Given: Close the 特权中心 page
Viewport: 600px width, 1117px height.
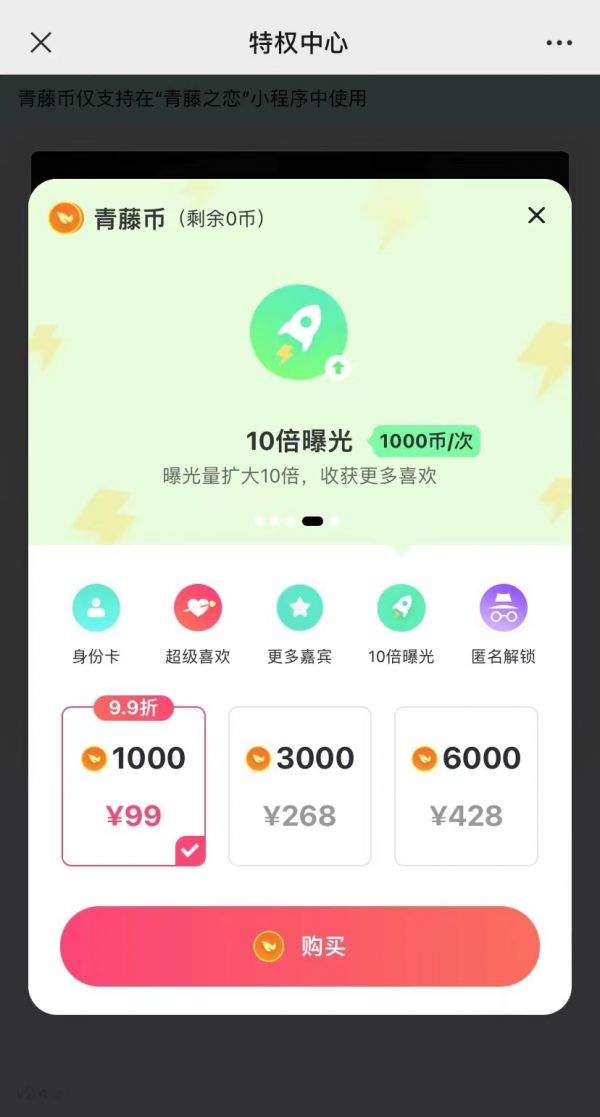Looking at the screenshot, I should click(x=41, y=42).
